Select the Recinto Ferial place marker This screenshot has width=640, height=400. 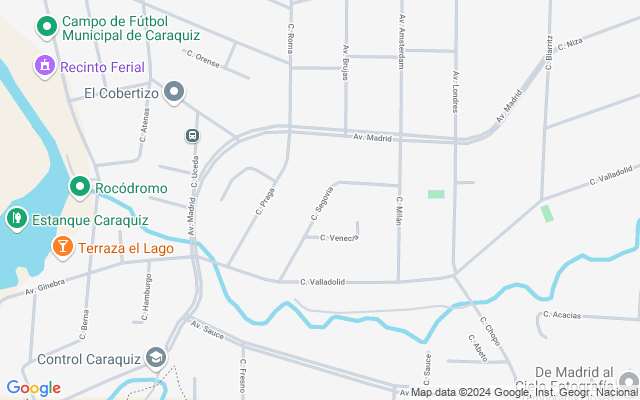pos(44,67)
